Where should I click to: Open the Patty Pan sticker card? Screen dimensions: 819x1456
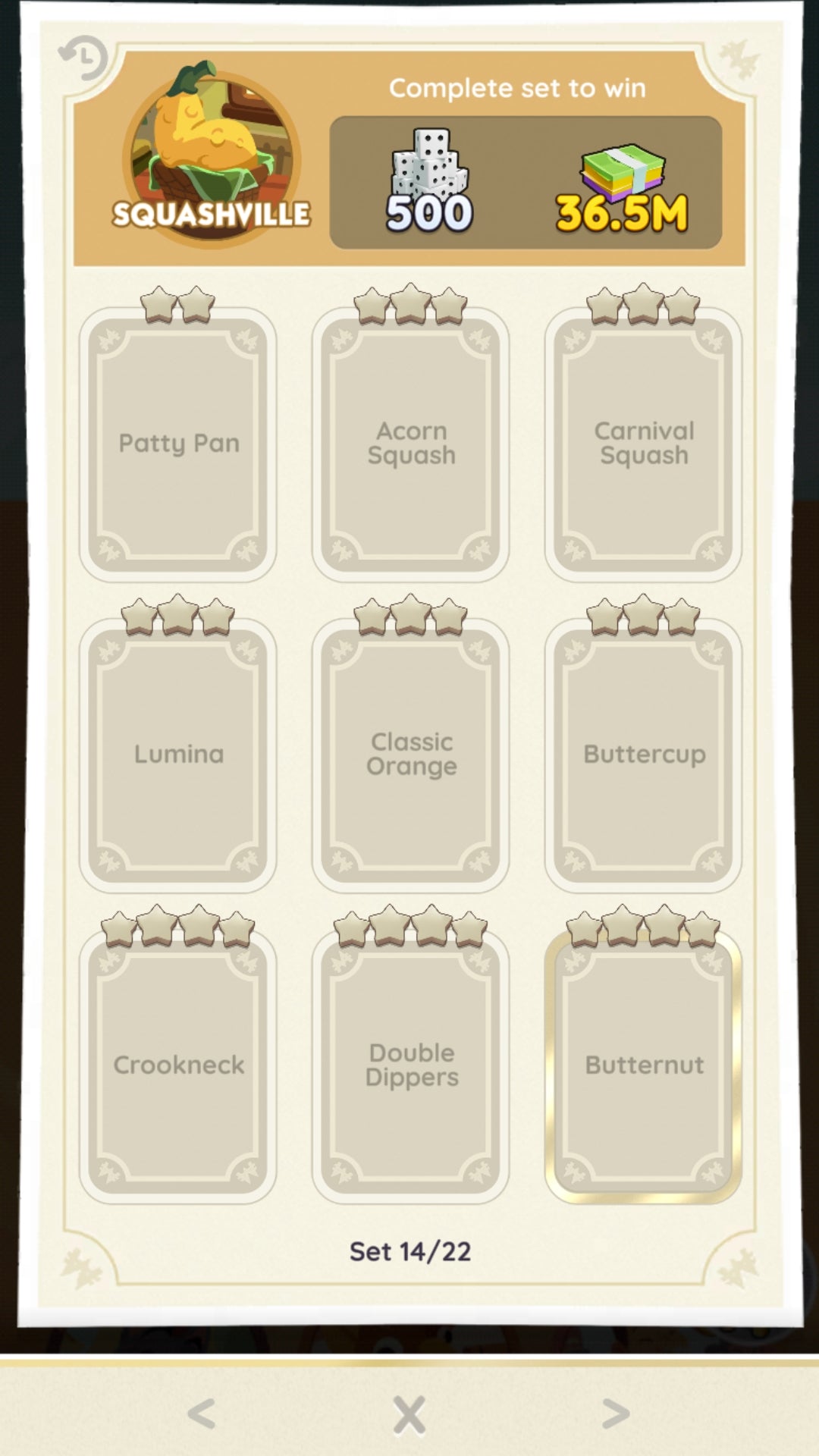[x=178, y=444]
